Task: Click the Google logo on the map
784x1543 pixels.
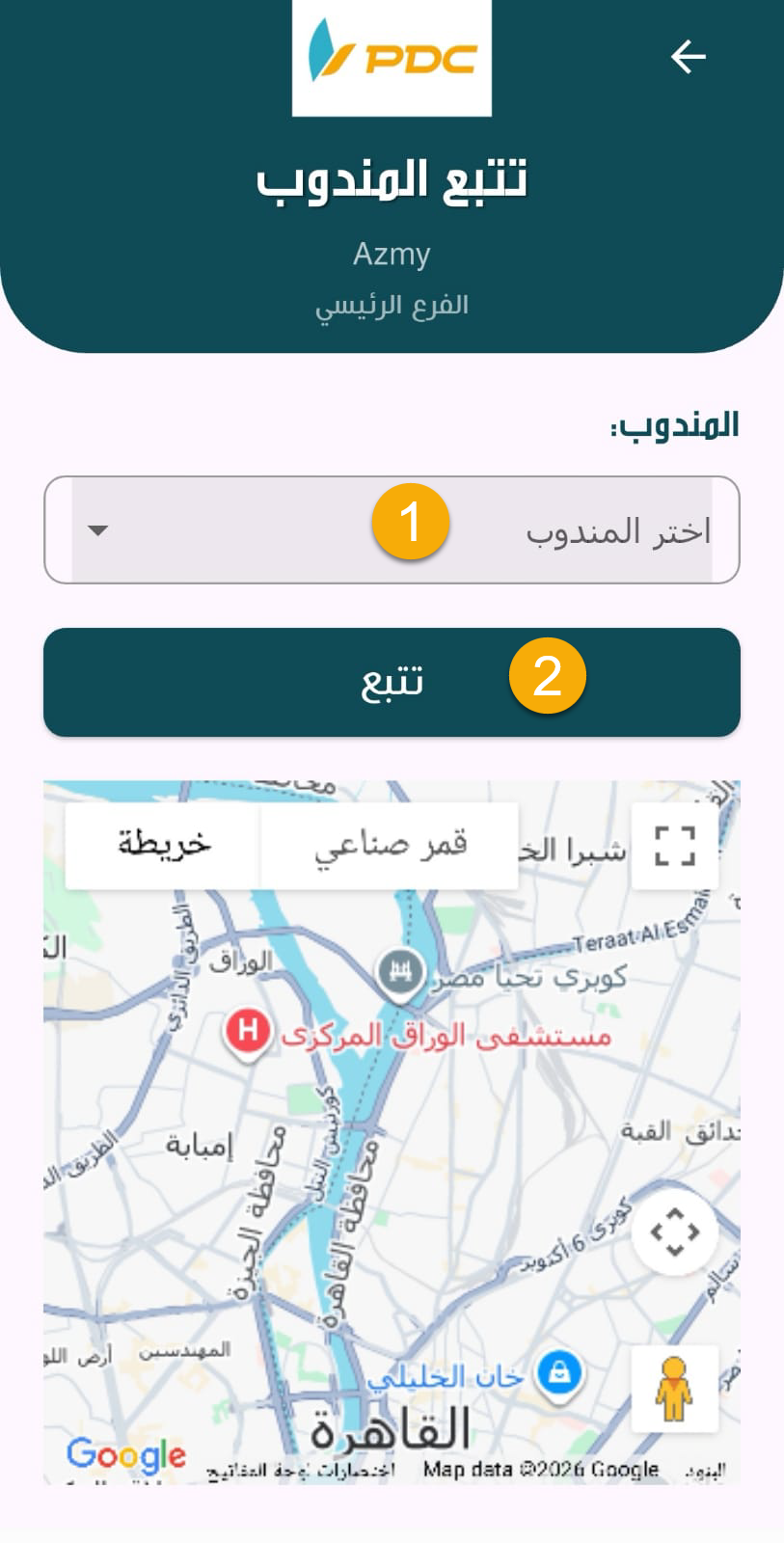Action: tap(126, 1454)
